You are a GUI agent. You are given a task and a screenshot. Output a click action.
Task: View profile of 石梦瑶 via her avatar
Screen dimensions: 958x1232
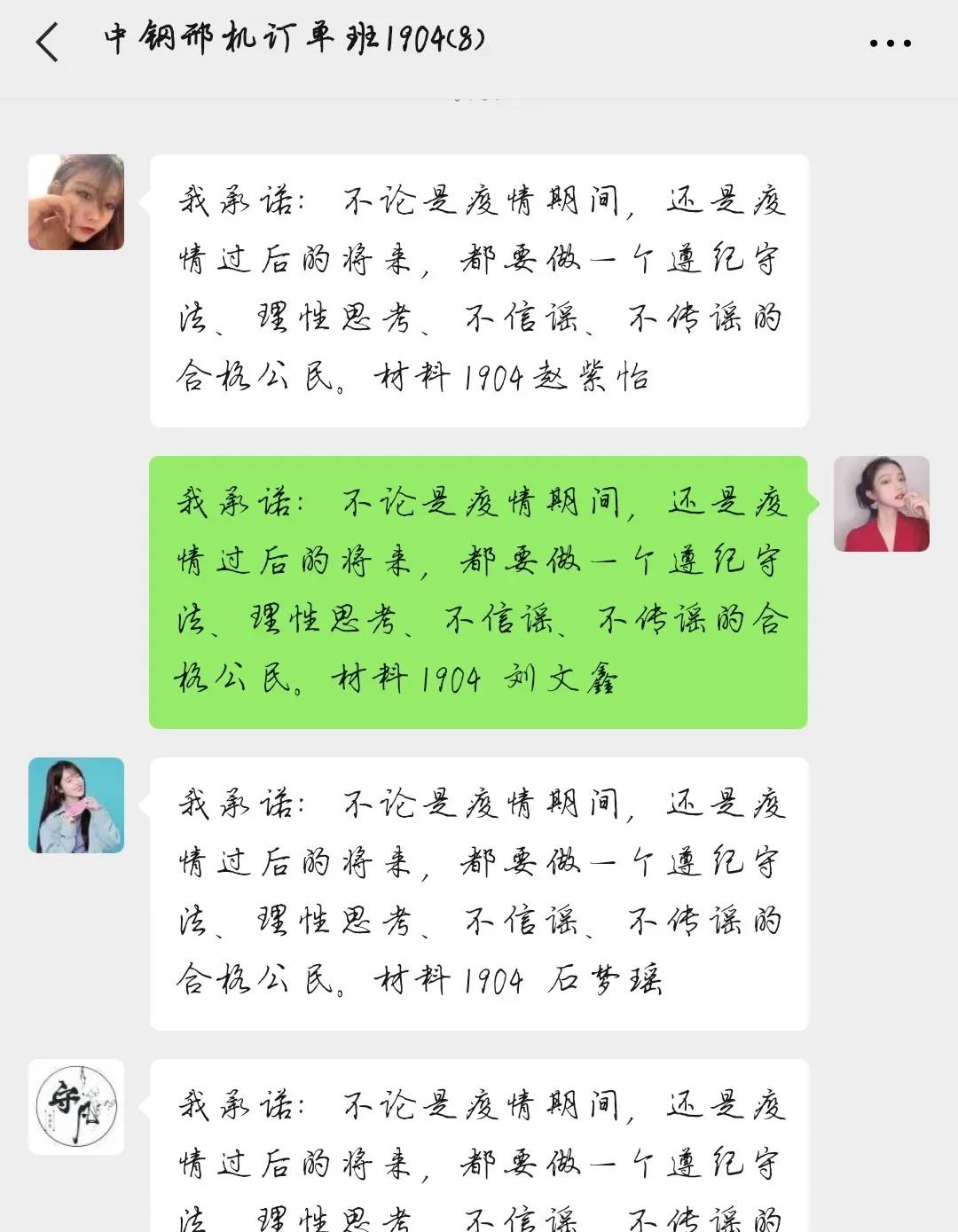click(x=76, y=805)
